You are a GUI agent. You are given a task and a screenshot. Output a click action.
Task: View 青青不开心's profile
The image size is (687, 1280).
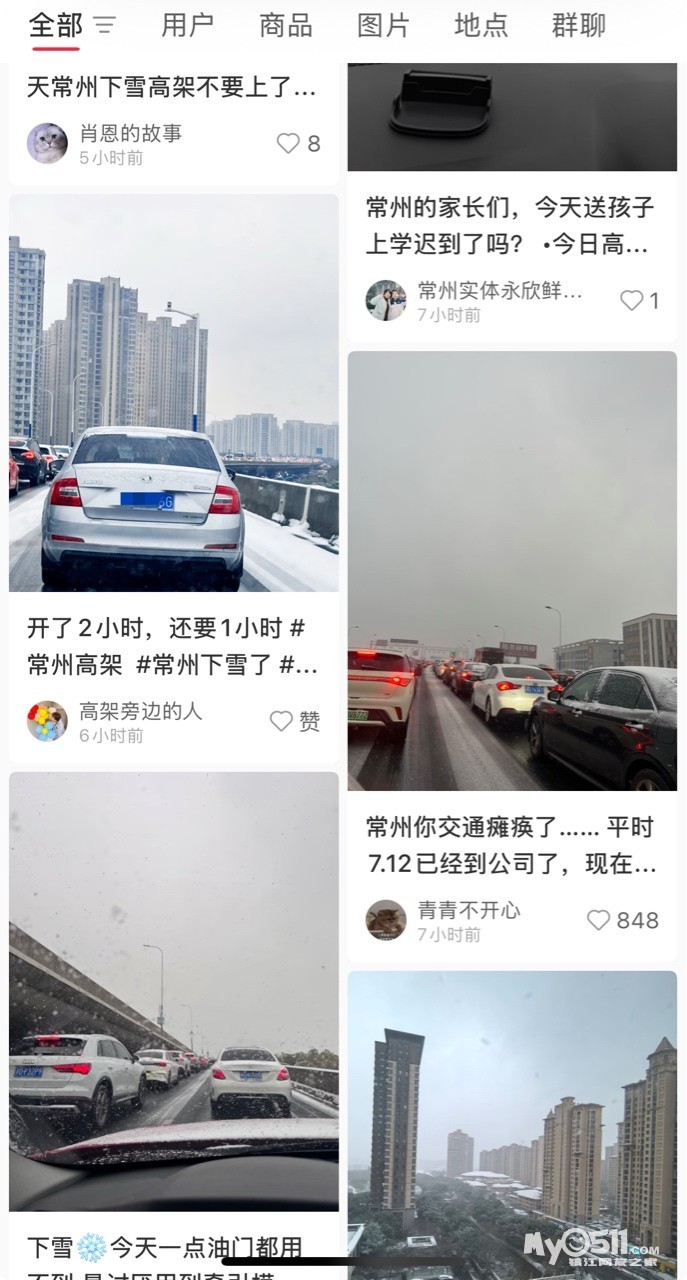coord(386,920)
